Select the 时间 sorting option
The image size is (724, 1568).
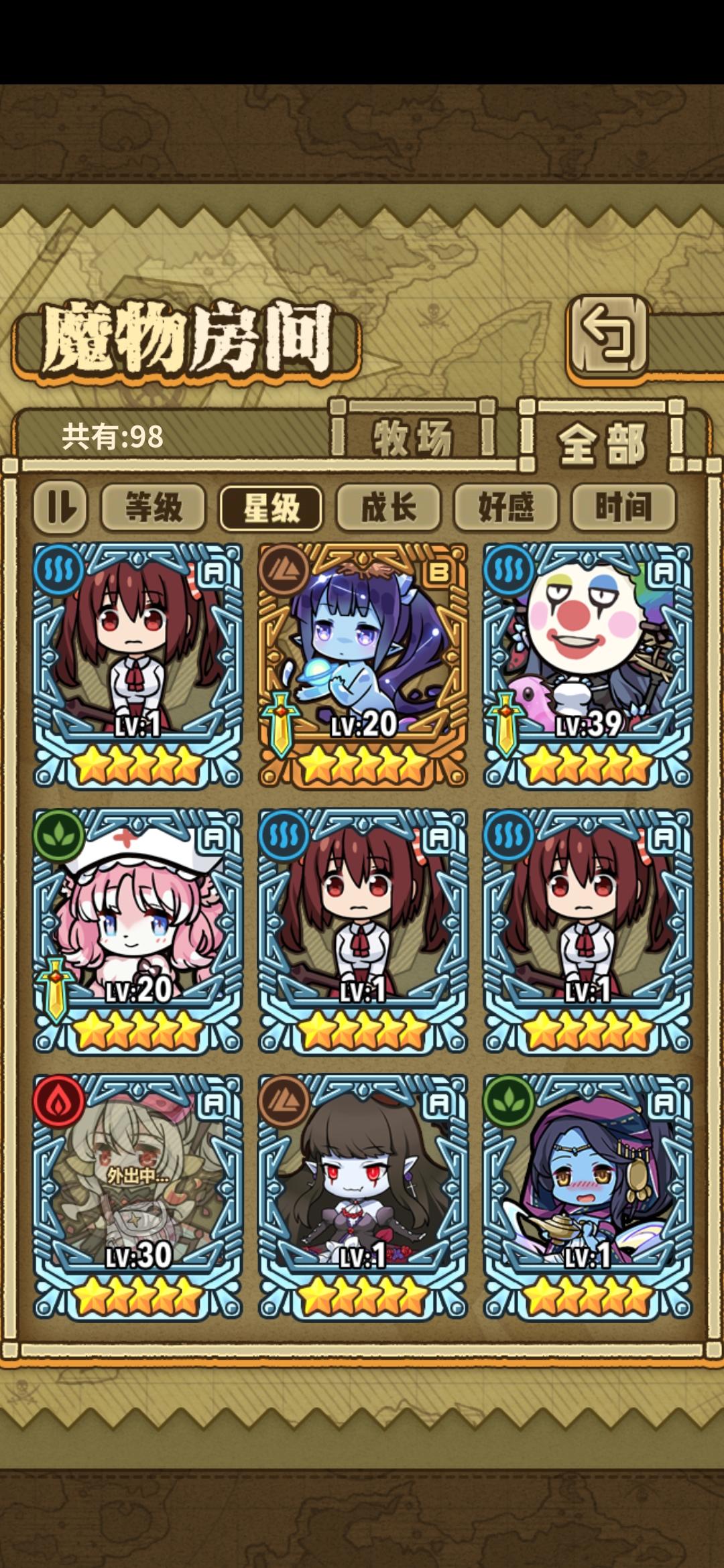(x=625, y=509)
